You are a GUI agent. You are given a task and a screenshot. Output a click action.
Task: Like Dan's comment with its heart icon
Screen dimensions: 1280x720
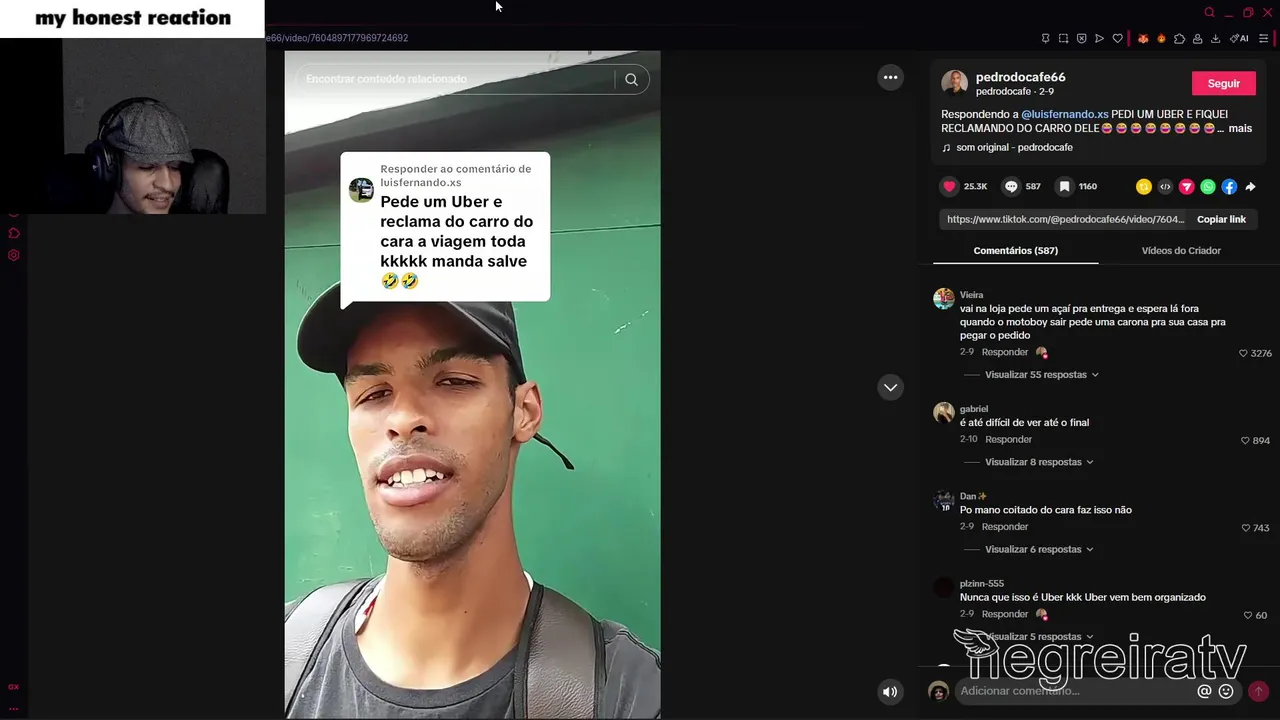[x=1245, y=527]
